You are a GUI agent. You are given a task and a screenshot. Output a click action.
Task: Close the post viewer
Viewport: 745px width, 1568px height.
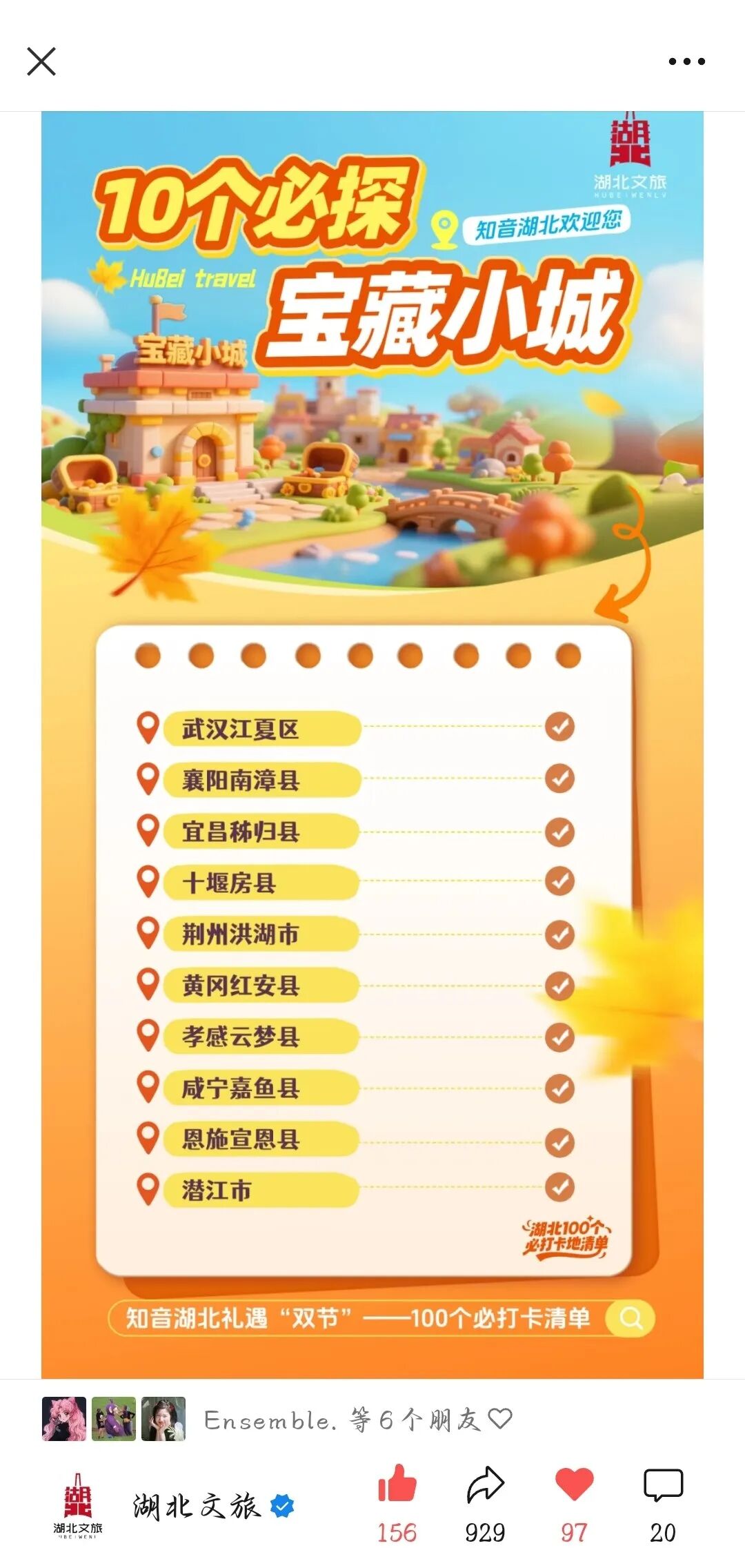point(41,61)
